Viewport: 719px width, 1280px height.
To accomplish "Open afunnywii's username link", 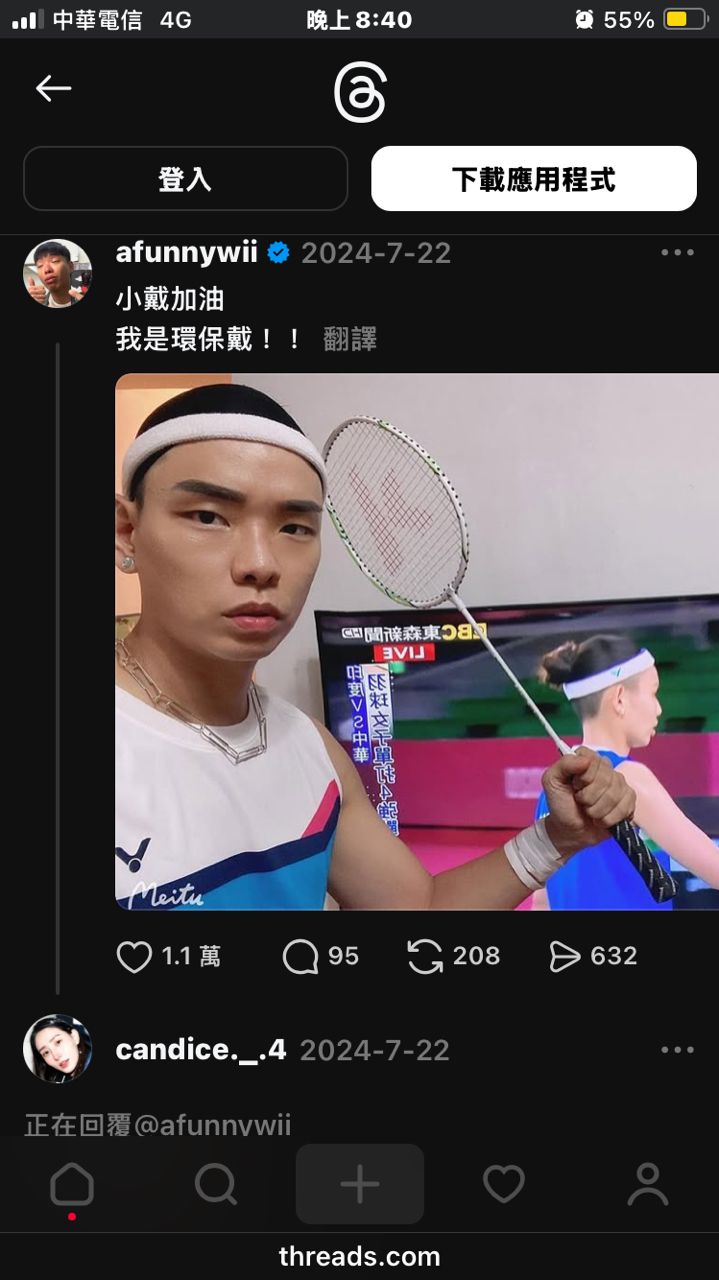I will (186, 253).
